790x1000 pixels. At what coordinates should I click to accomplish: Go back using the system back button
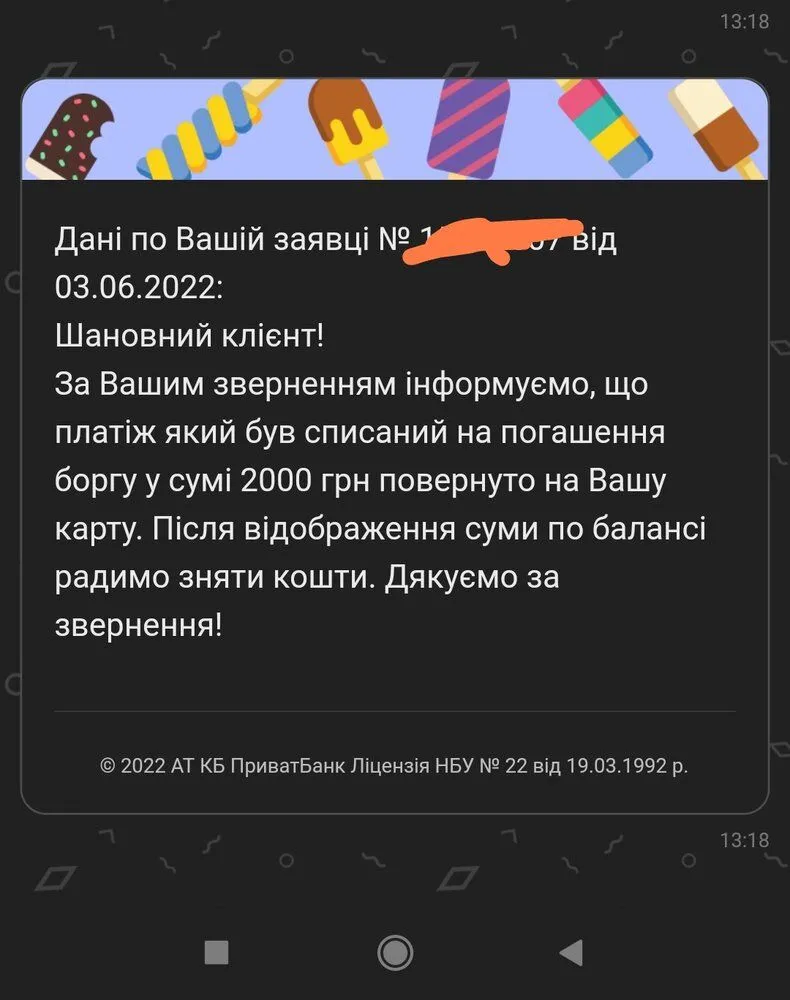[x=572, y=952]
